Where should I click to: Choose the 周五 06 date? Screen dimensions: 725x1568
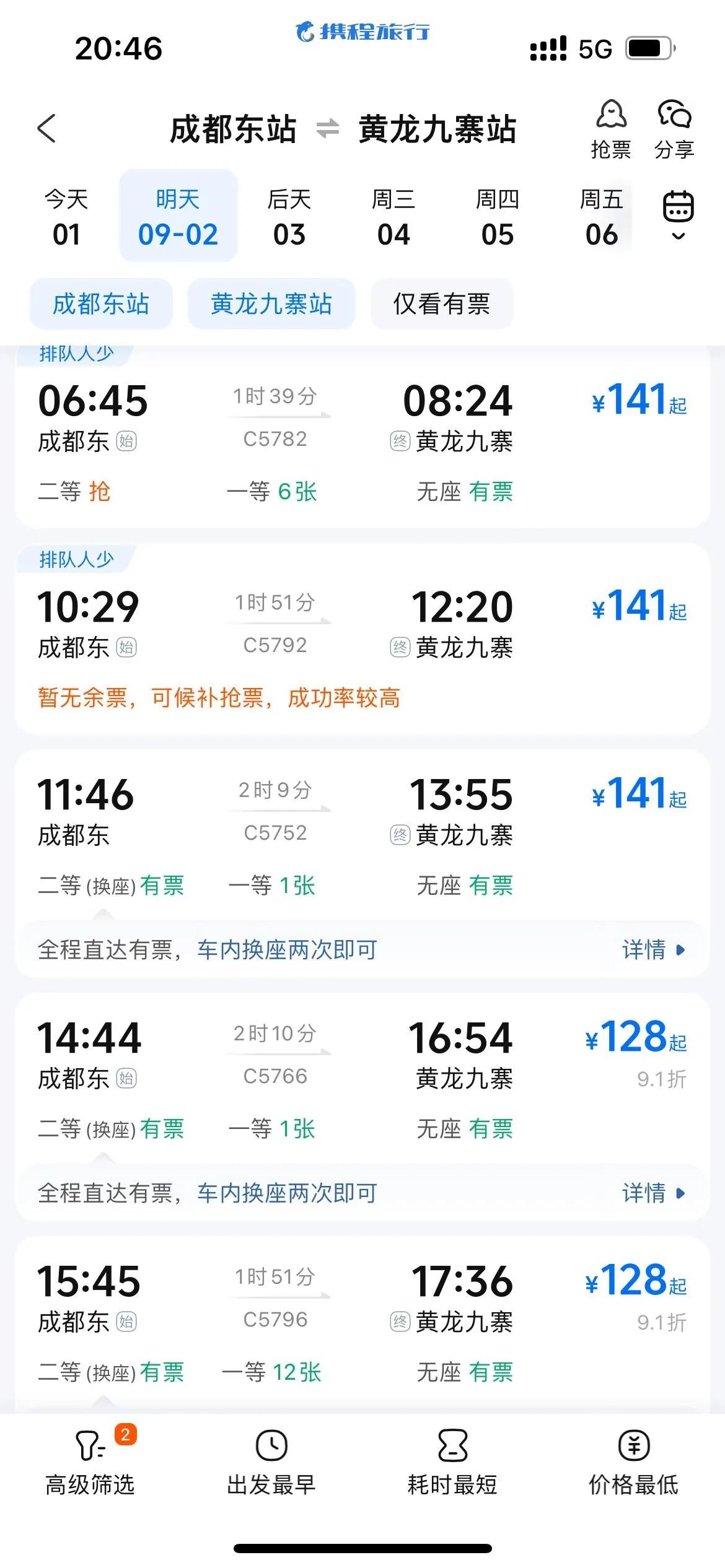(602, 217)
